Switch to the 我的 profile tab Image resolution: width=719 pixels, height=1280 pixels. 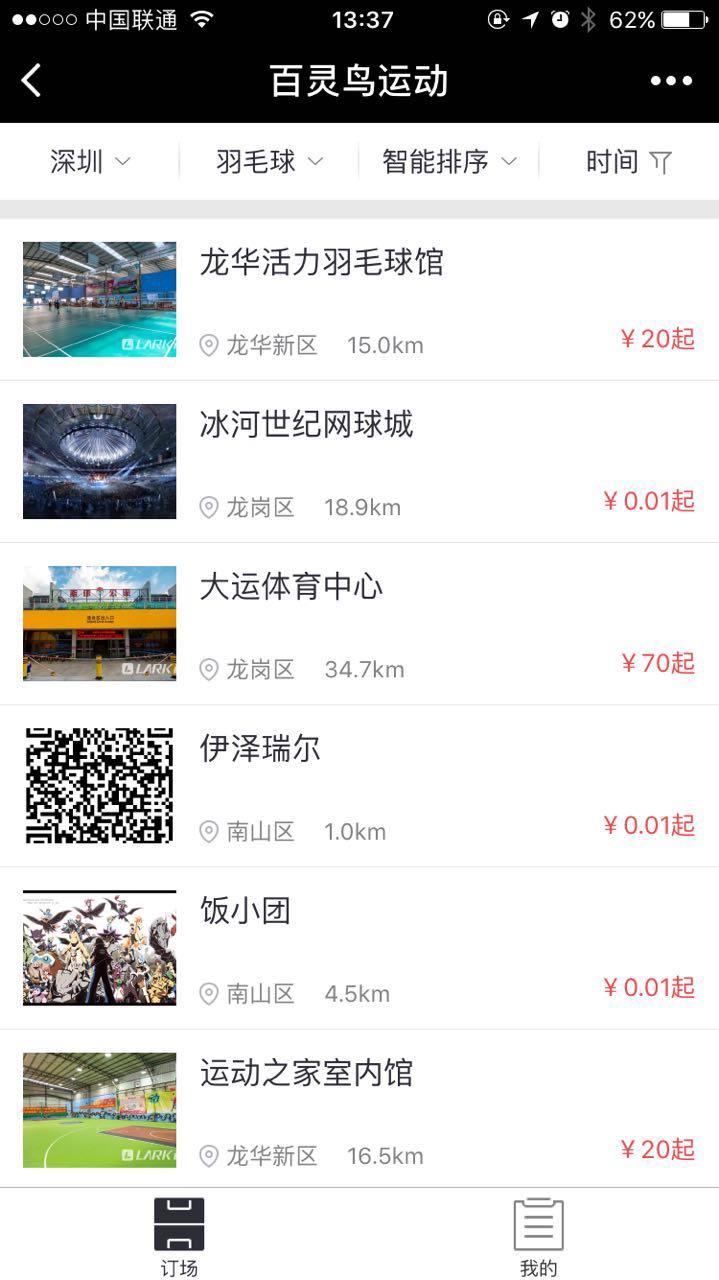(538, 1237)
